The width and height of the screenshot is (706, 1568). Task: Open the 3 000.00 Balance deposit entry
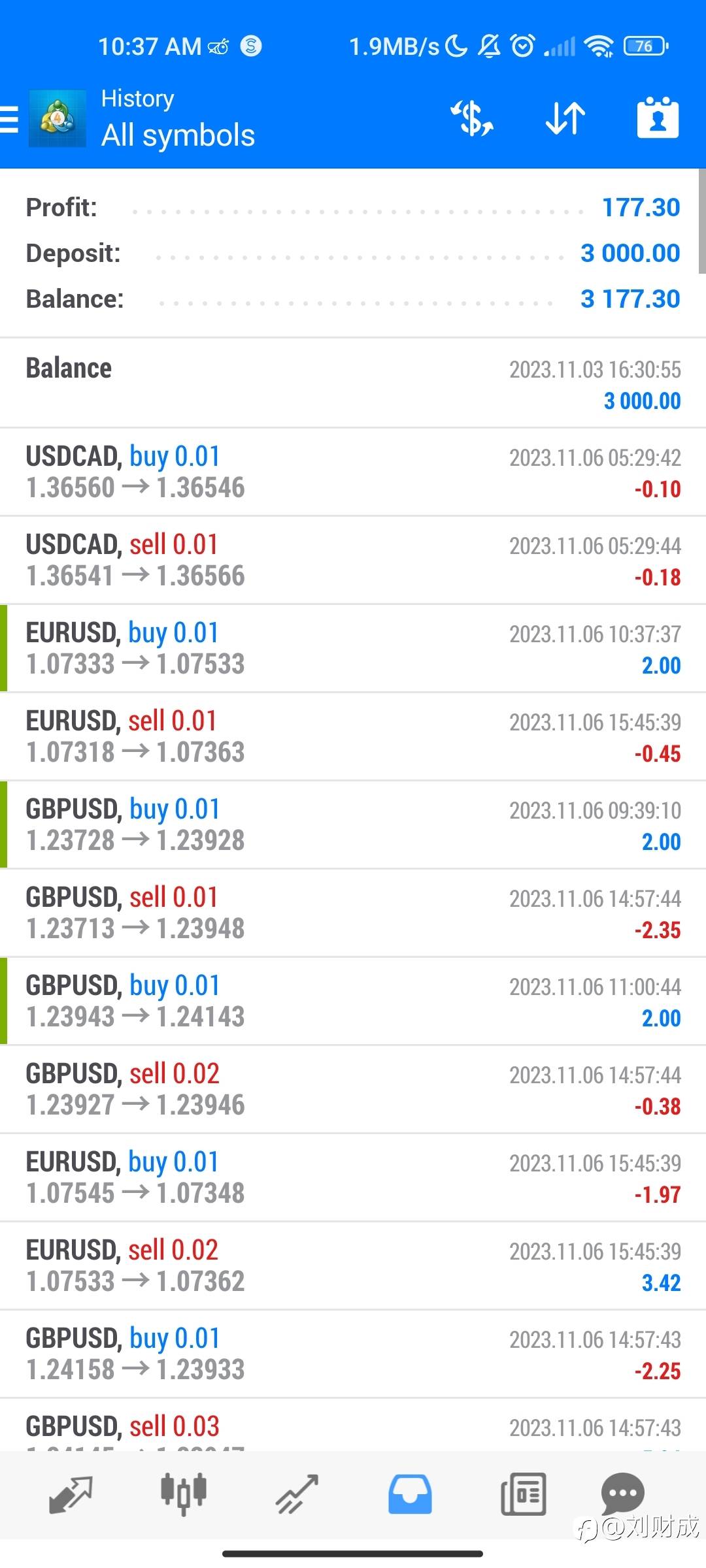click(x=353, y=384)
